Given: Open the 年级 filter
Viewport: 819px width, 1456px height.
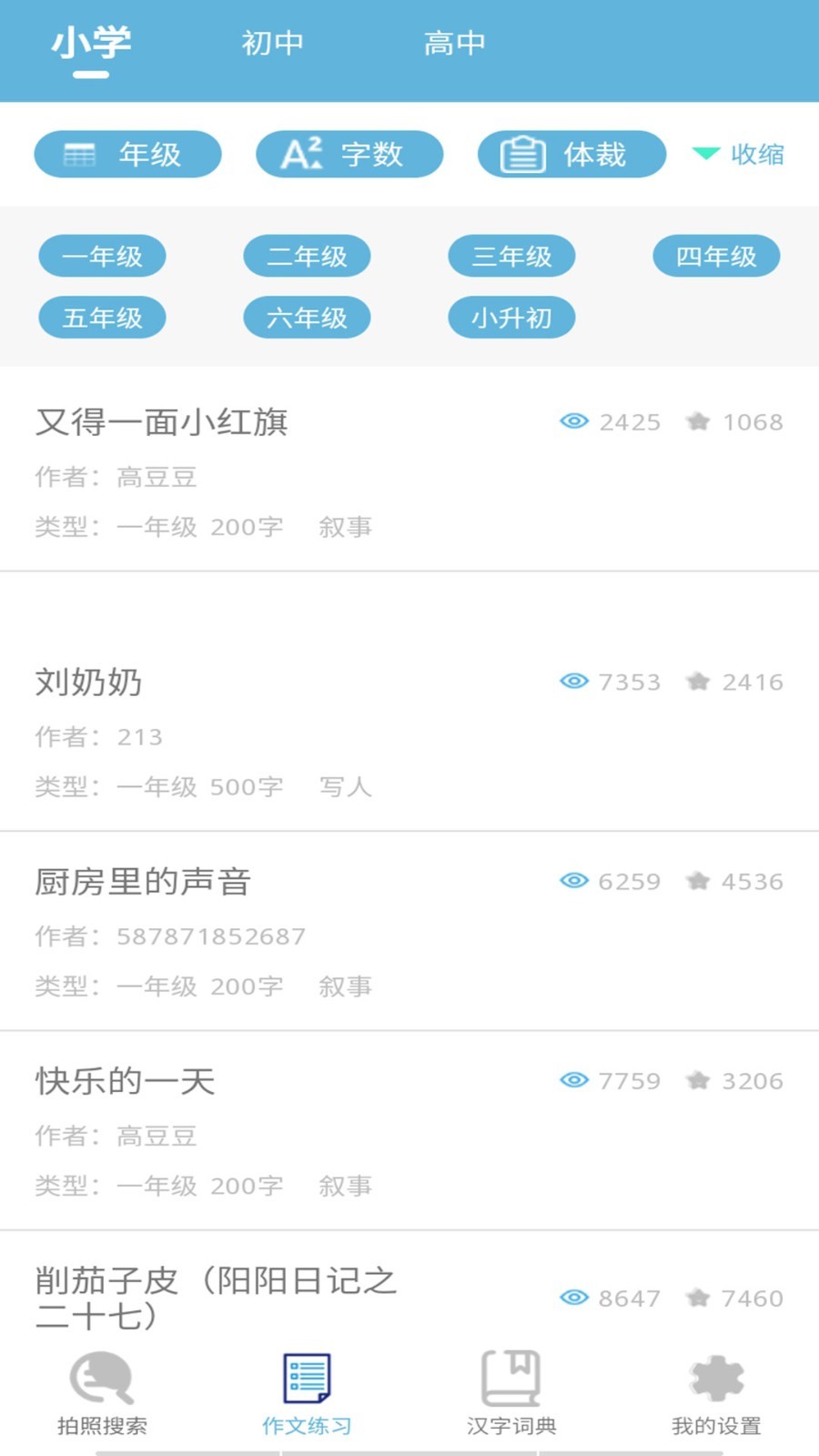Looking at the screenshot, I should click(127, 154).
